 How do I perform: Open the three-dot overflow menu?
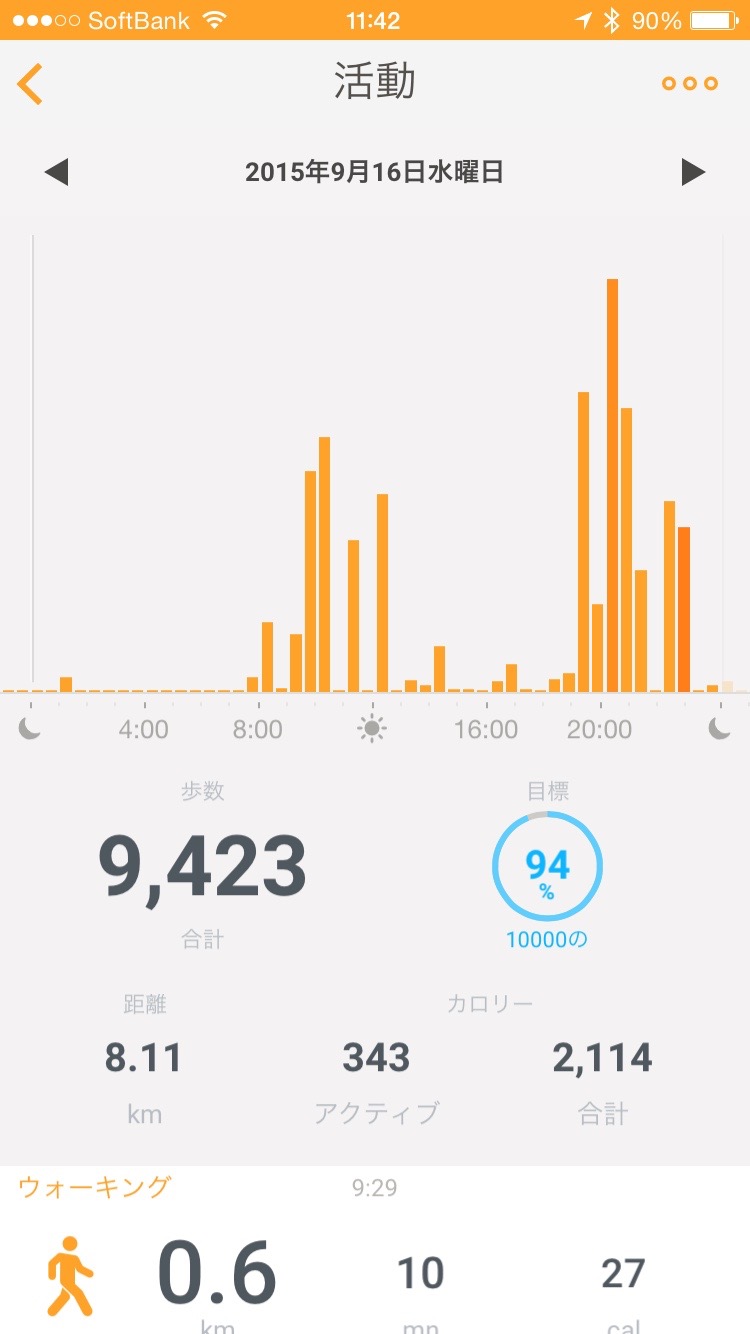pos(690,84)
